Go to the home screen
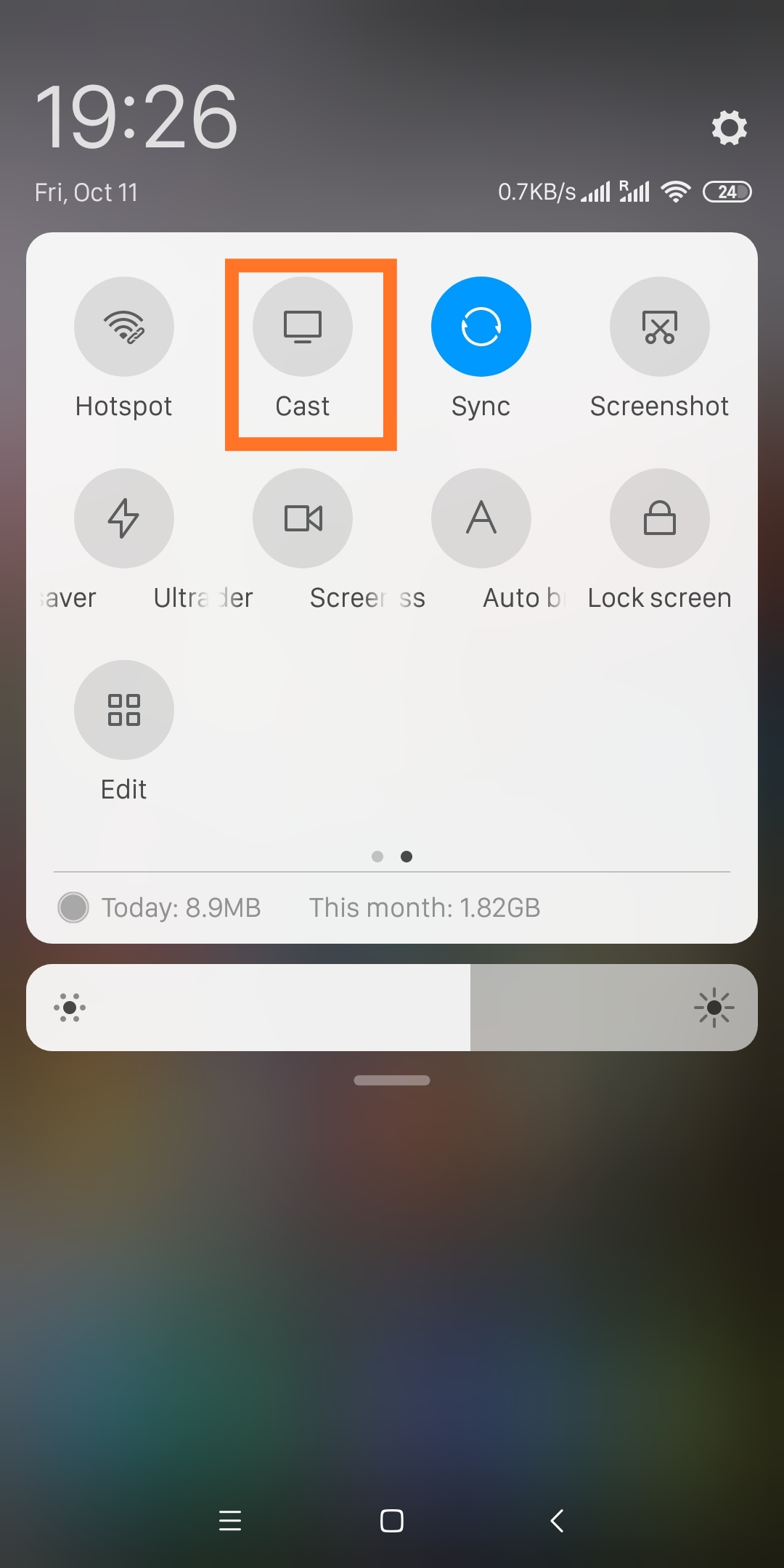The height and width of the screenshot is (1568, 784). pyautogui.click(x=392, y=1520)
